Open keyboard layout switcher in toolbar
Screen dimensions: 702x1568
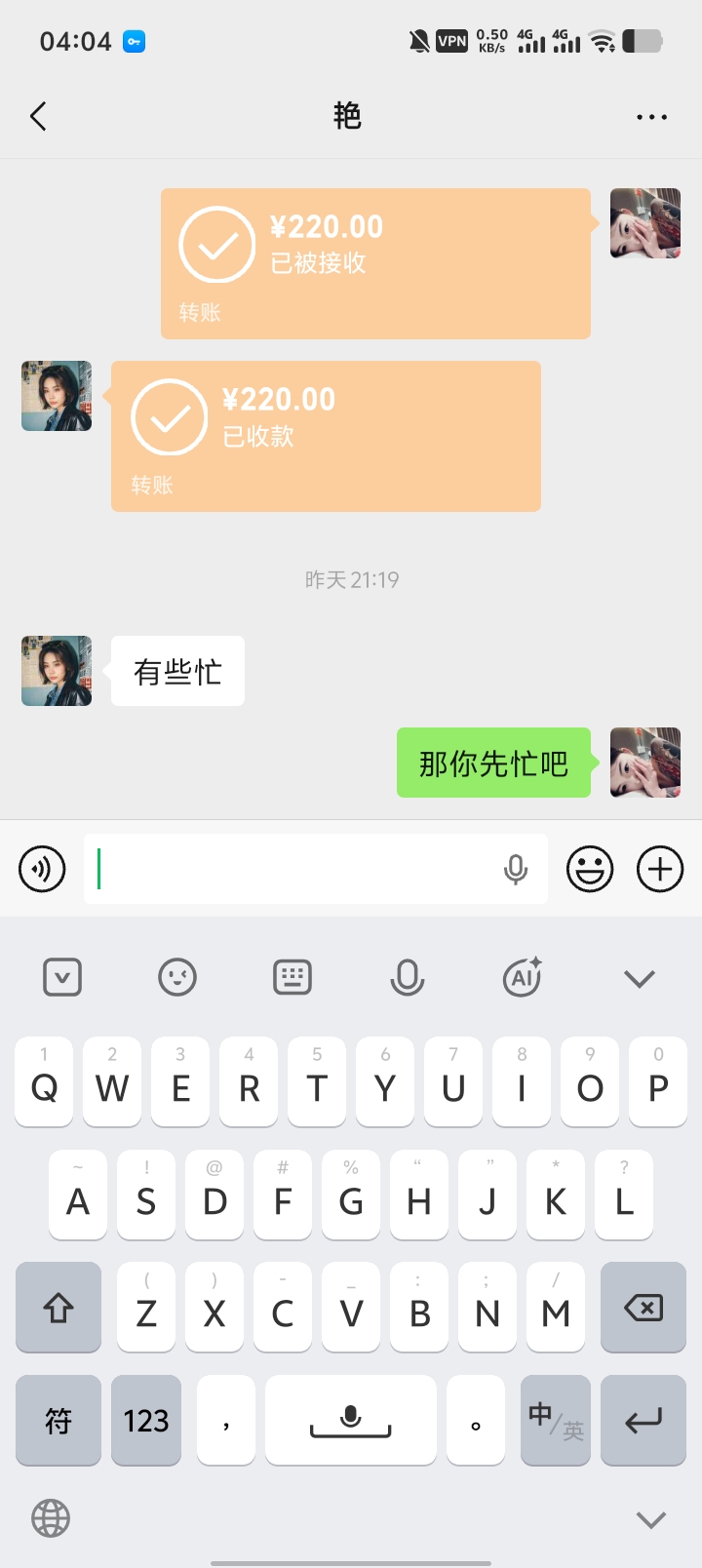tap(292, 977)
